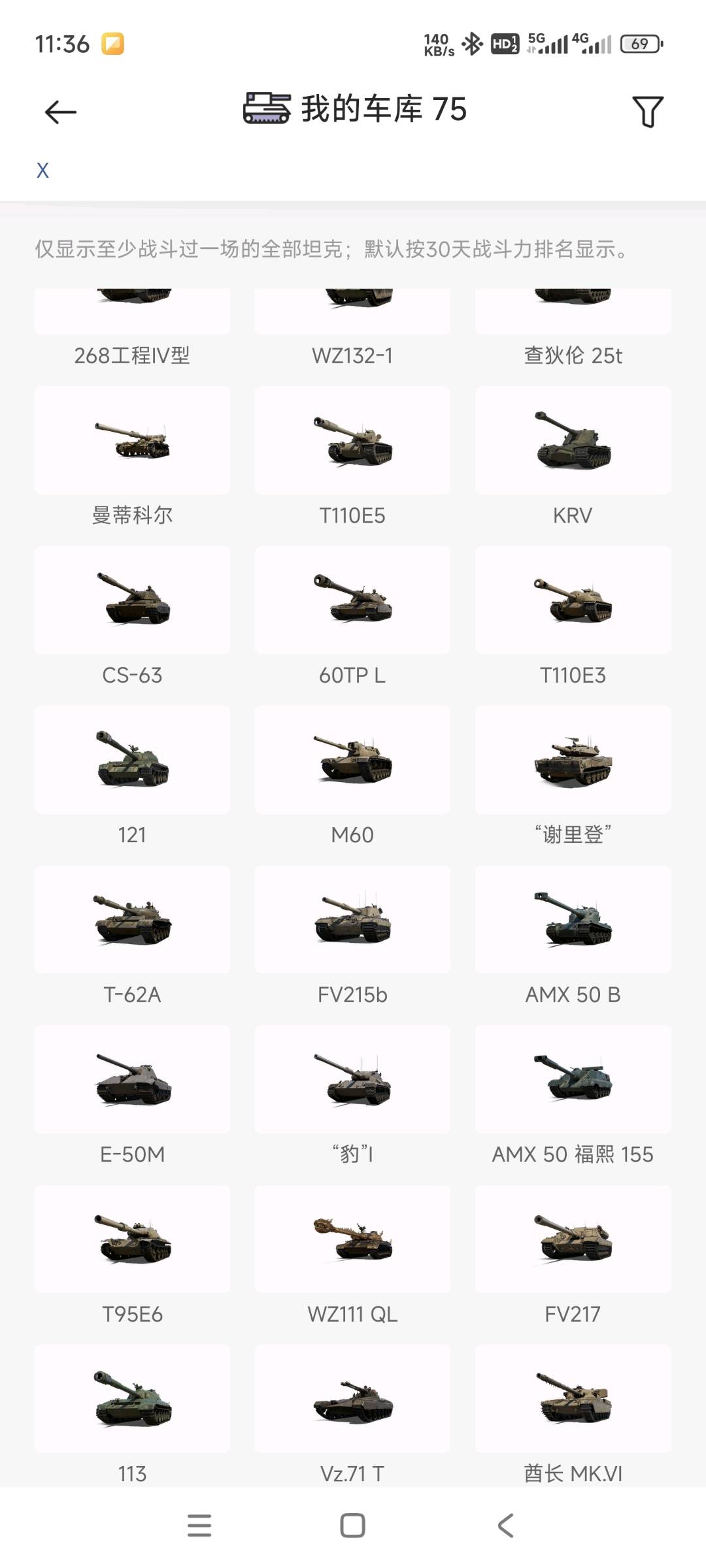706x1568 pixels.
Task: Select the T110E5 tank tile
Action: click(x=352, y=457)
